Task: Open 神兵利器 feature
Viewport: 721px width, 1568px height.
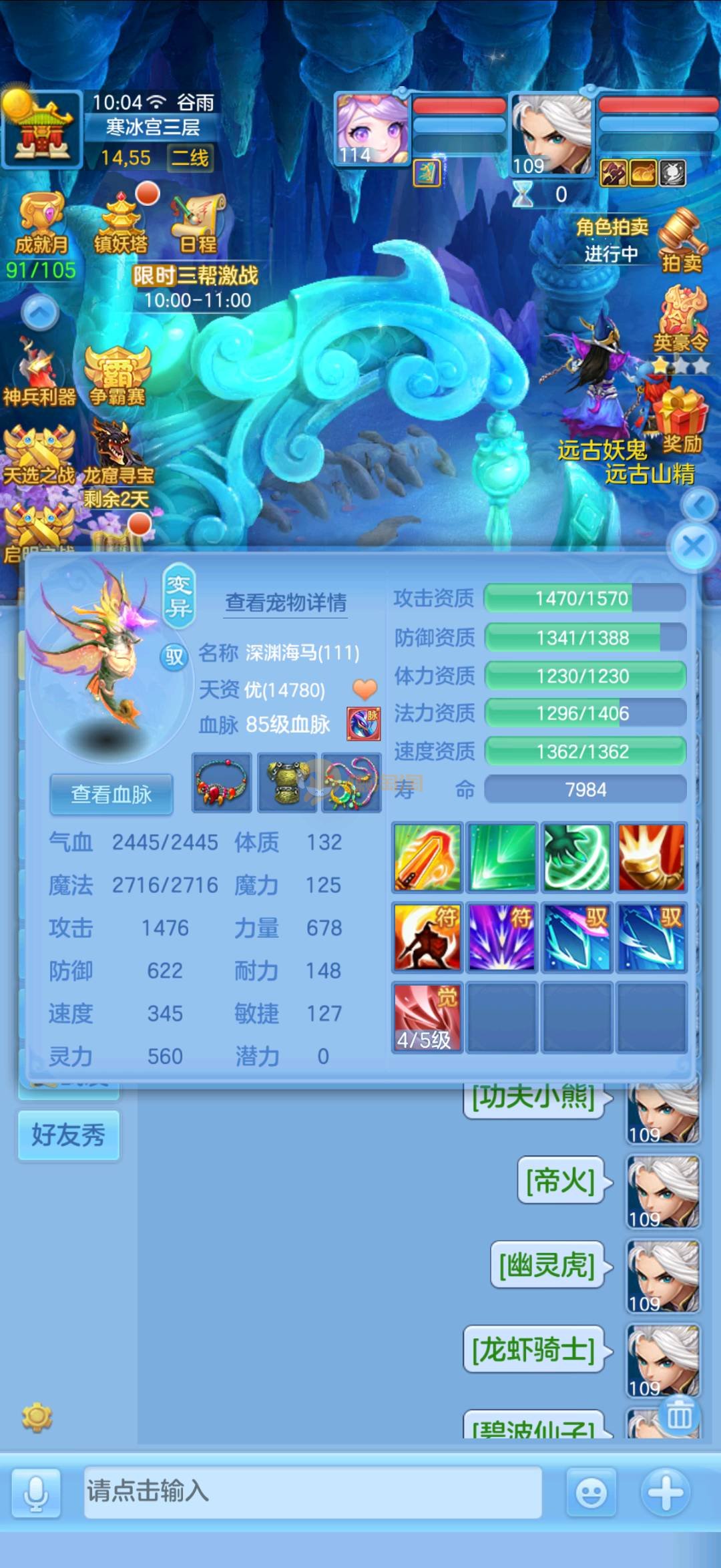Action: 39,374
